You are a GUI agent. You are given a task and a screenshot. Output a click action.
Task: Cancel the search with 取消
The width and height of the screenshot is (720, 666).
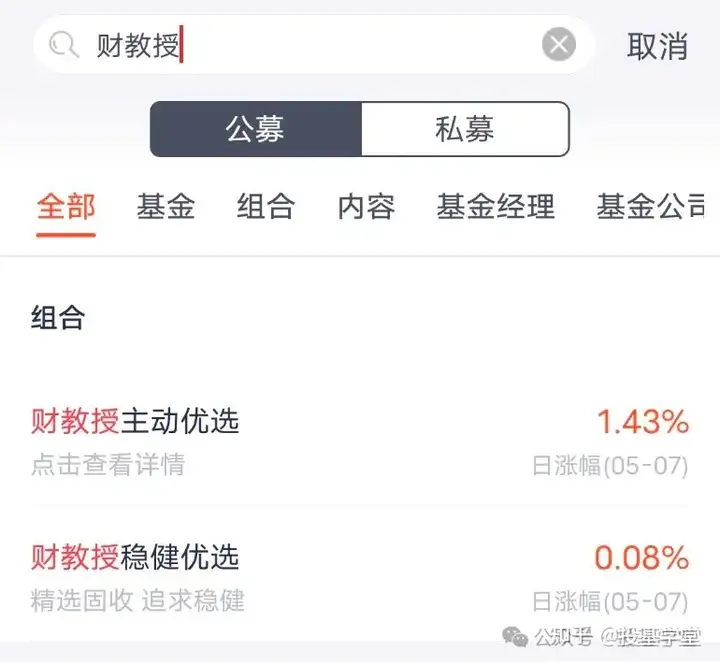coord(657,46)
